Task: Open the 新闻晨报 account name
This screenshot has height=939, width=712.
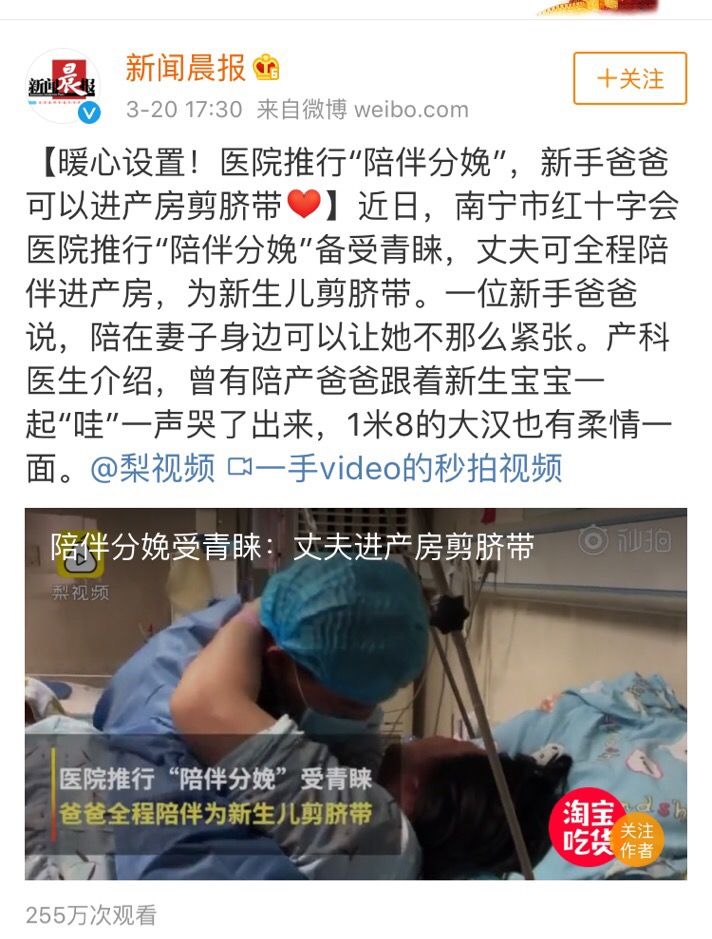Action: click(x=185, y=68)
